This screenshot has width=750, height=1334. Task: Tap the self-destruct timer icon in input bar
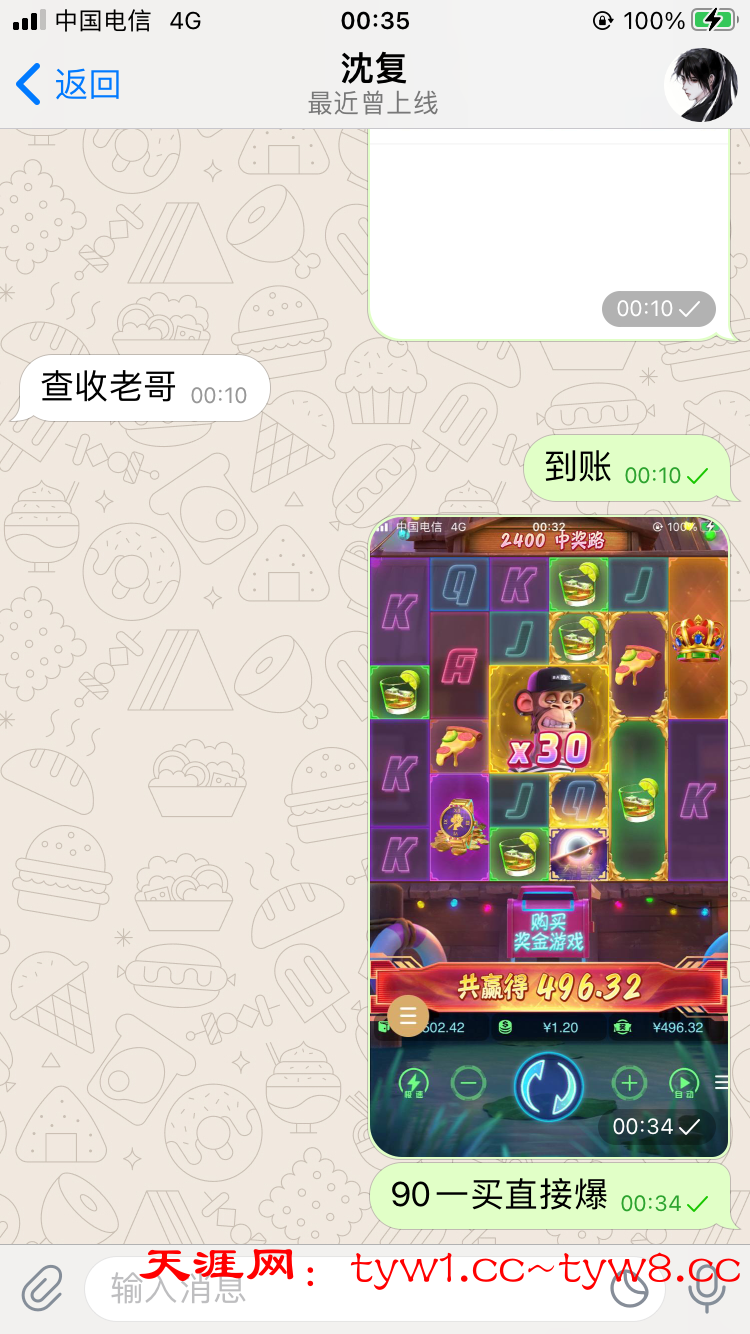(x=630, y=1288)
